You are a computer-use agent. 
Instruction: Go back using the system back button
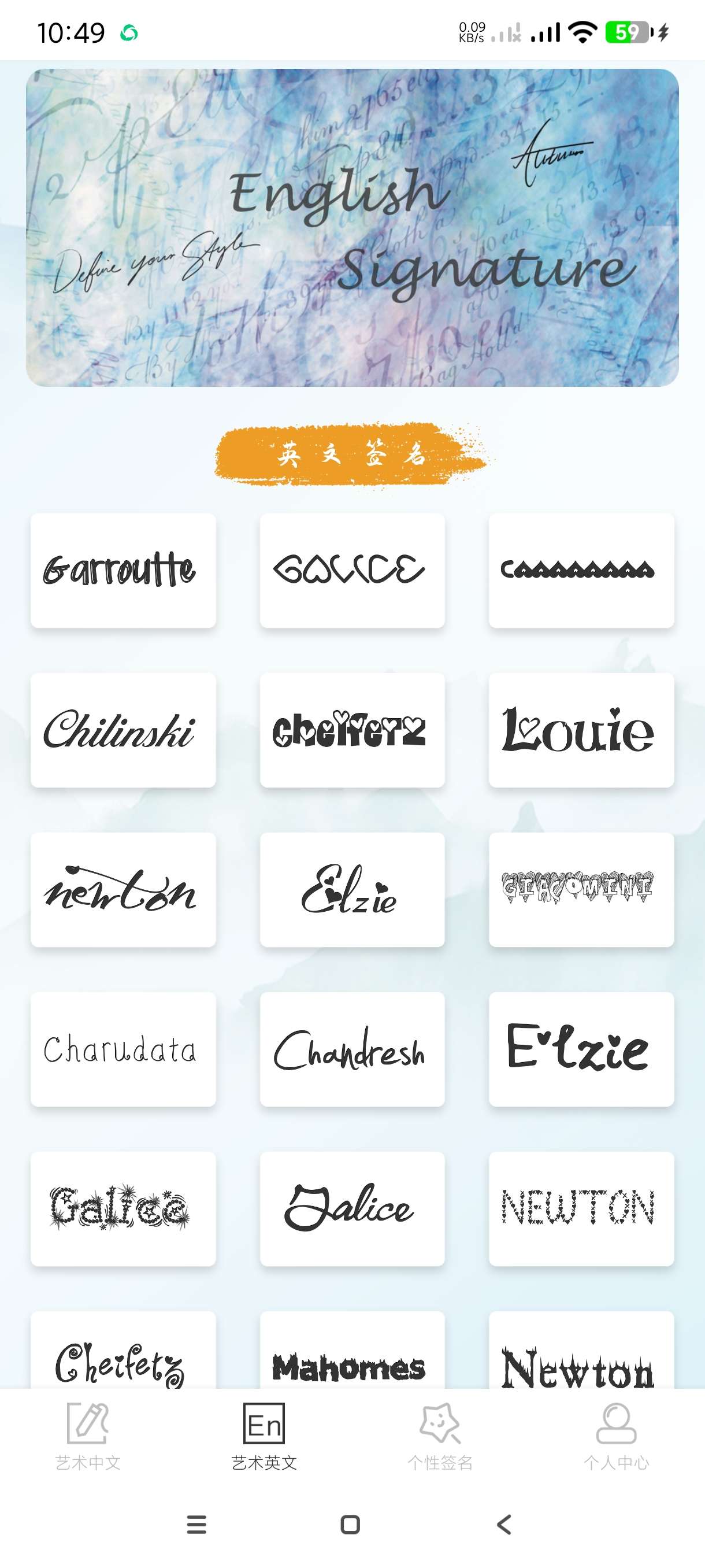[504, 1524]
